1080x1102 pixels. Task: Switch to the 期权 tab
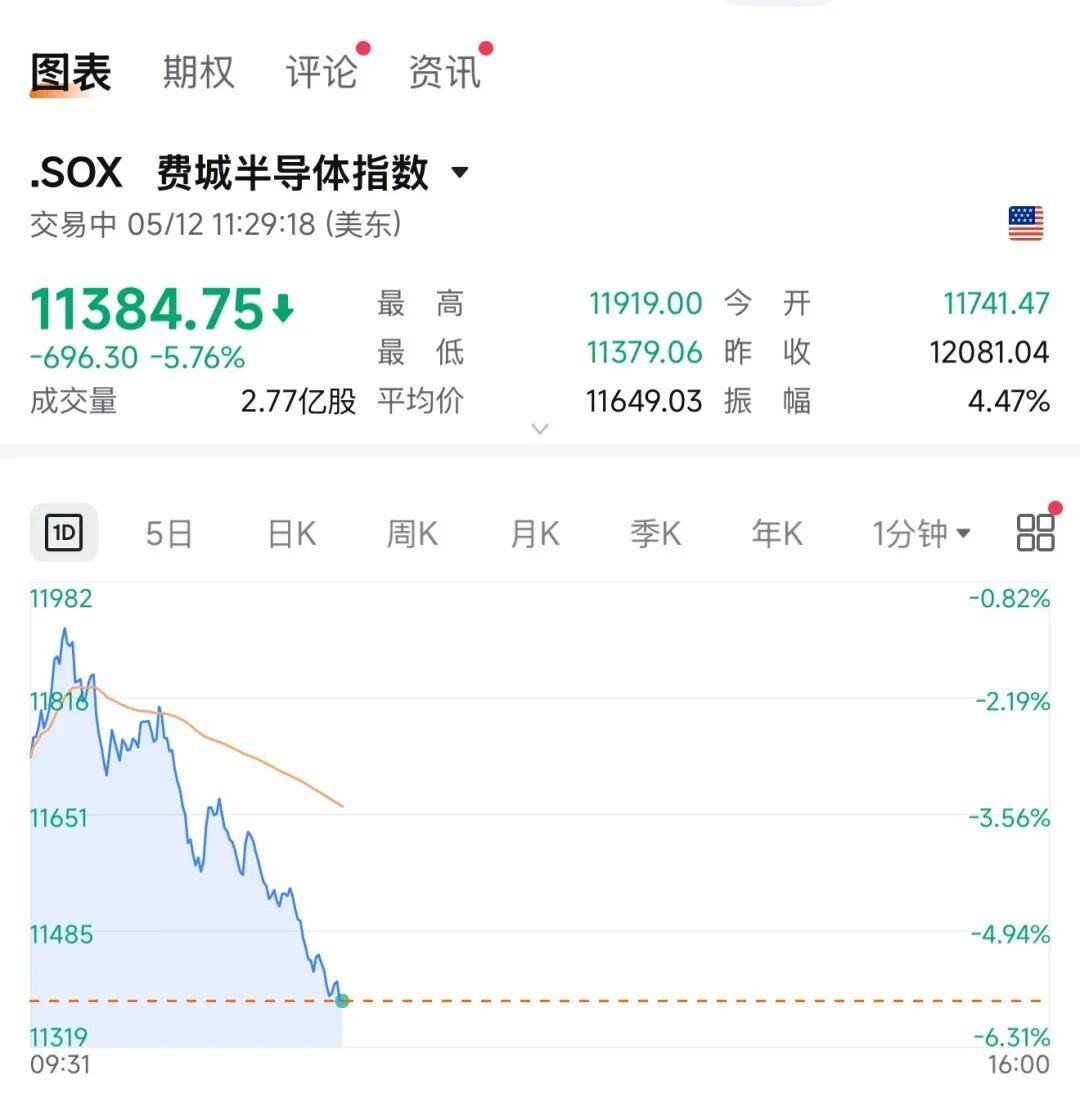click(x=198, y=72)
